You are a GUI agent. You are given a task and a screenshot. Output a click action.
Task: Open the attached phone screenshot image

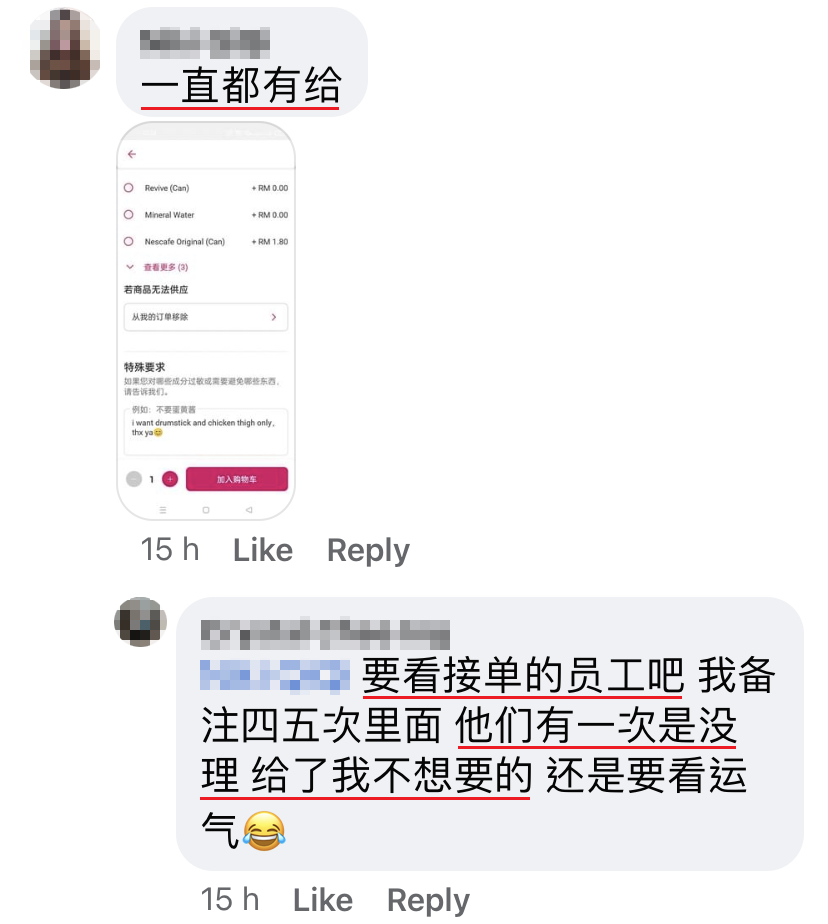206,322
